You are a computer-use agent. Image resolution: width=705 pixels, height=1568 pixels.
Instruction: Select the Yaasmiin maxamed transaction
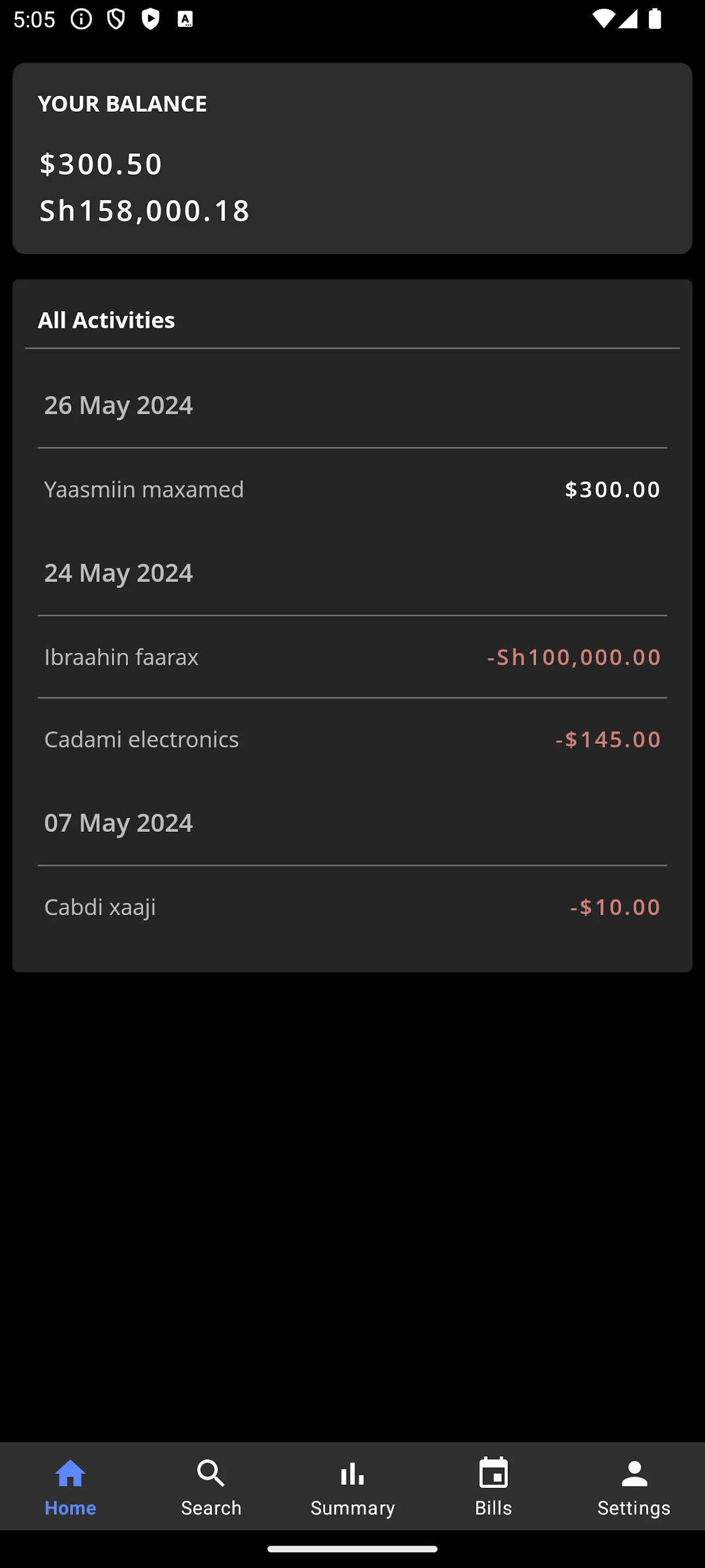(x=352, y=489)
